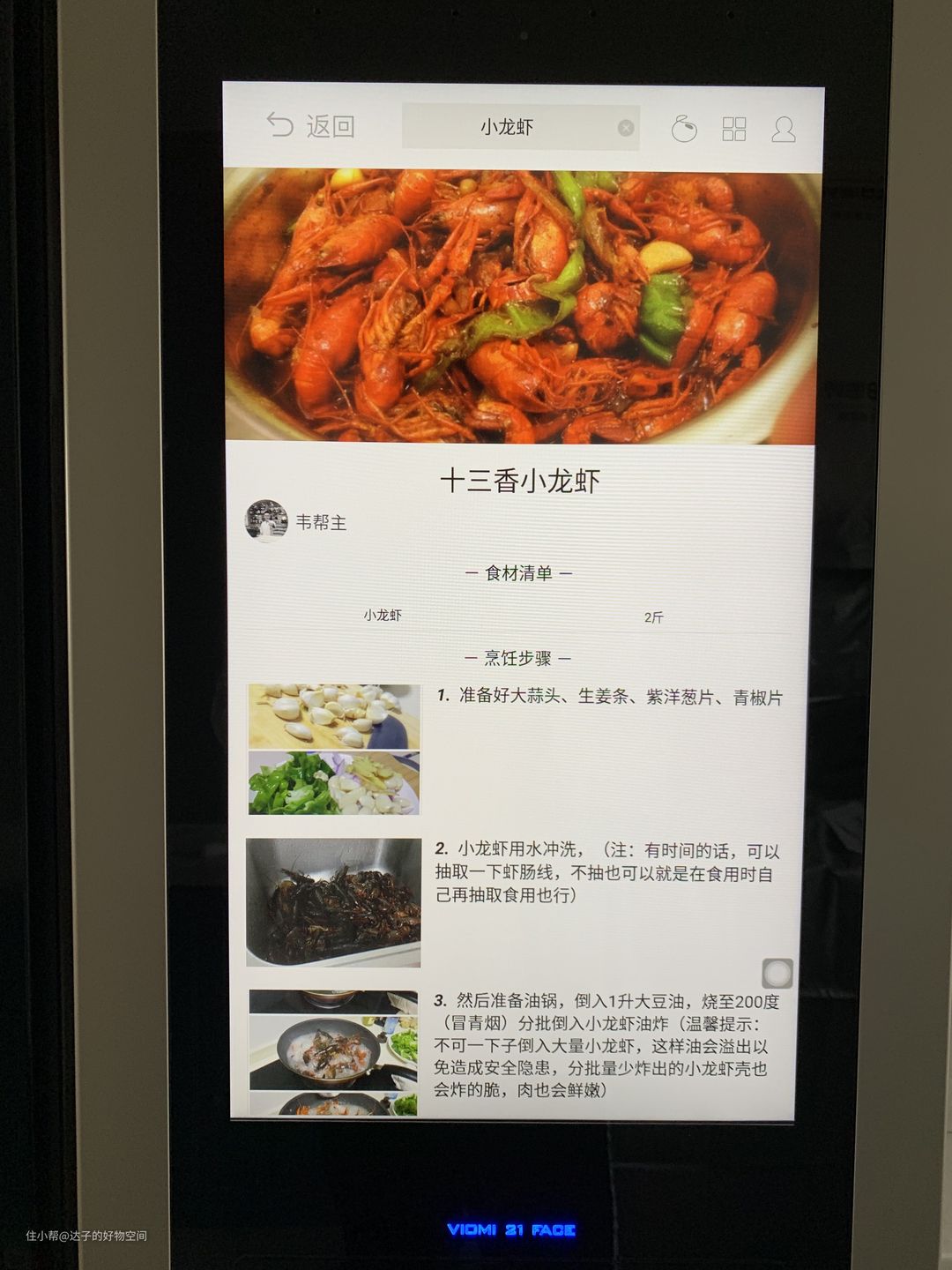Open the fruit icon in the top bar
952x1270 pixels.
pos(684,129)
